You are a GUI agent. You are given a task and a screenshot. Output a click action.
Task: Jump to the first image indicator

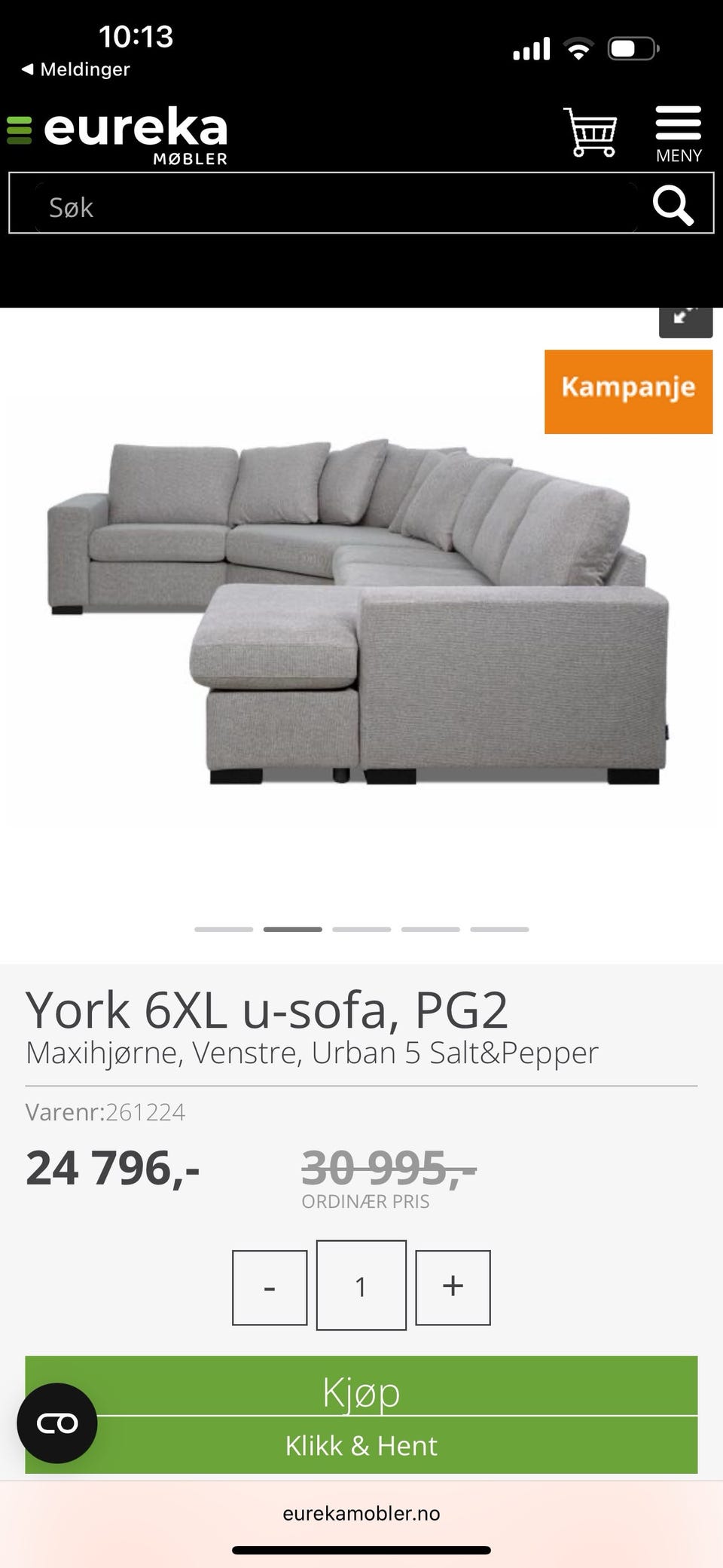click(x=224, y=929)
